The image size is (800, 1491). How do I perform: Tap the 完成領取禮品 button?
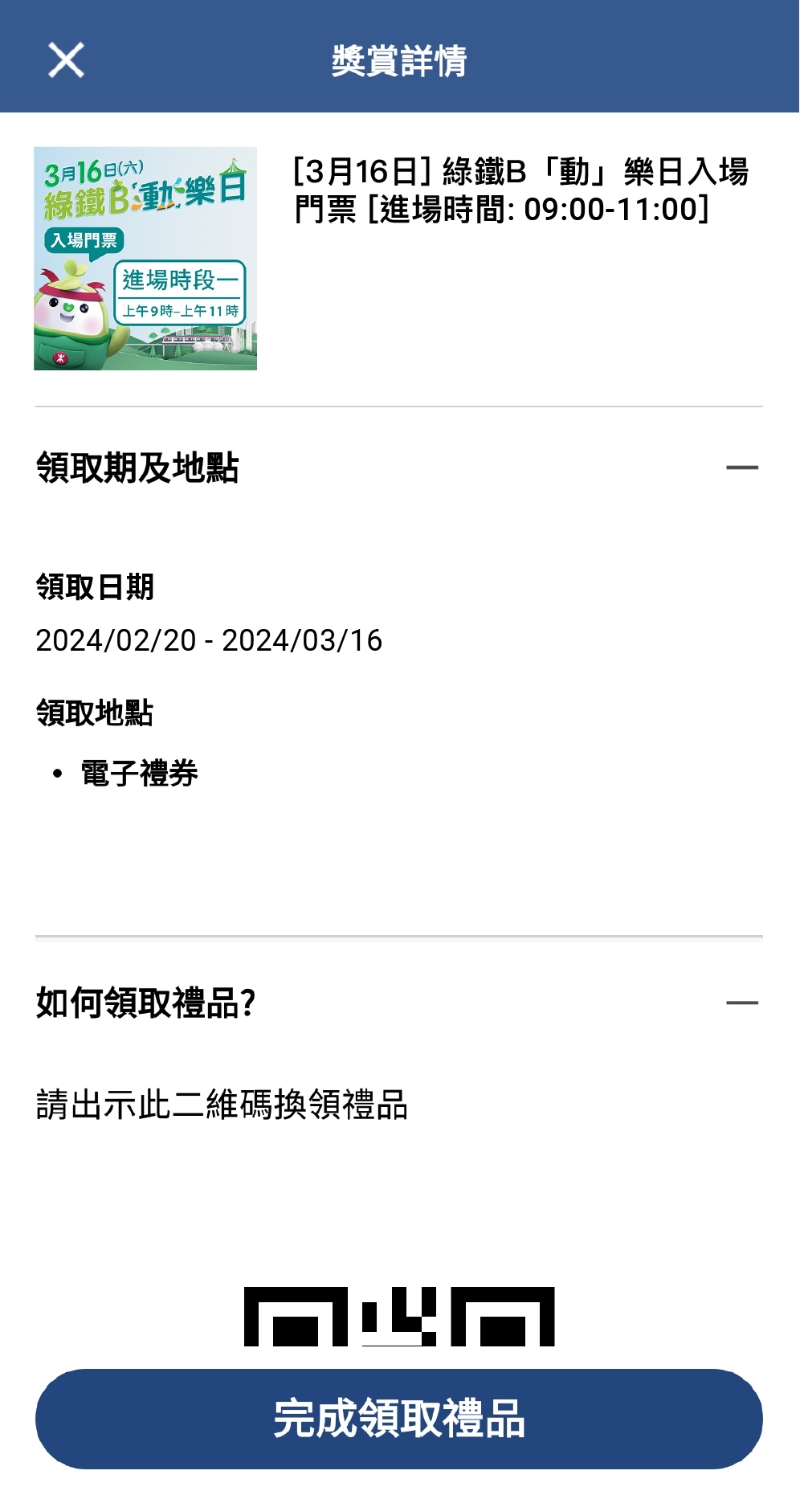[400, 1417]
